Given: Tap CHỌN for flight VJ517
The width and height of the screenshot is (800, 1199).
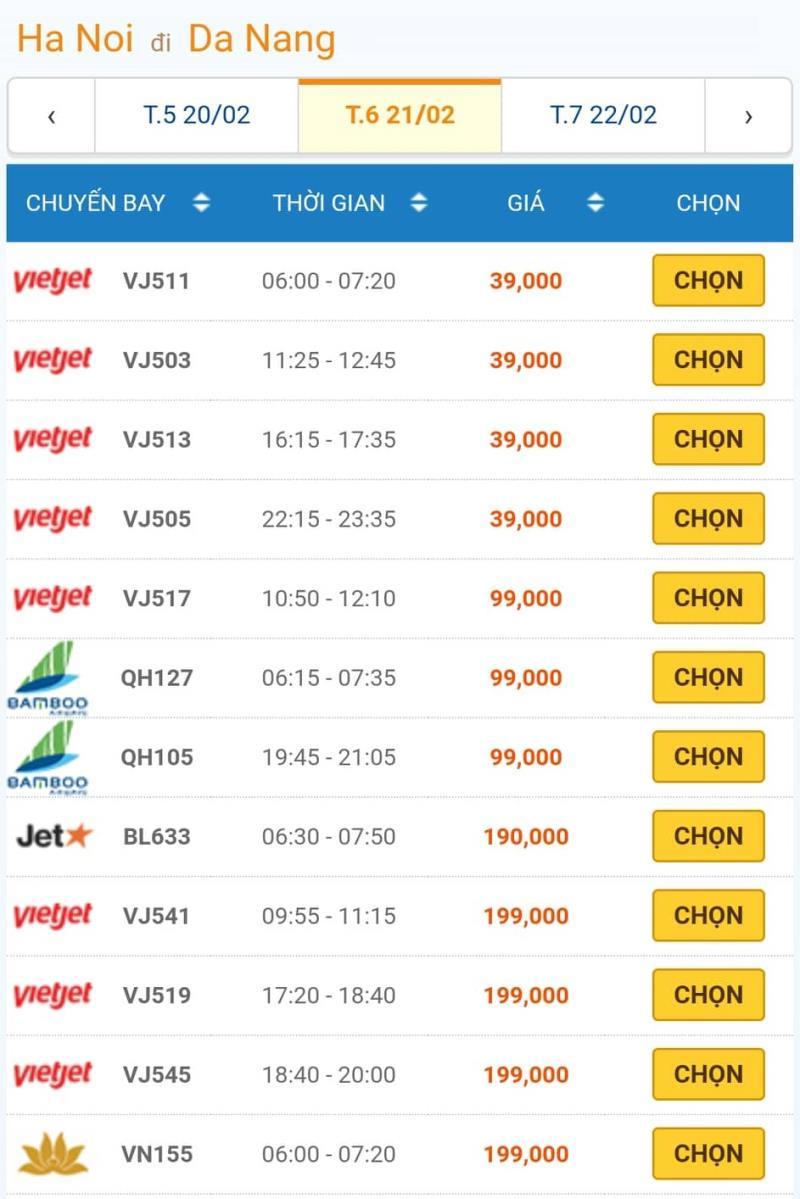Looking at the screenshot, I should click(708, 598).
